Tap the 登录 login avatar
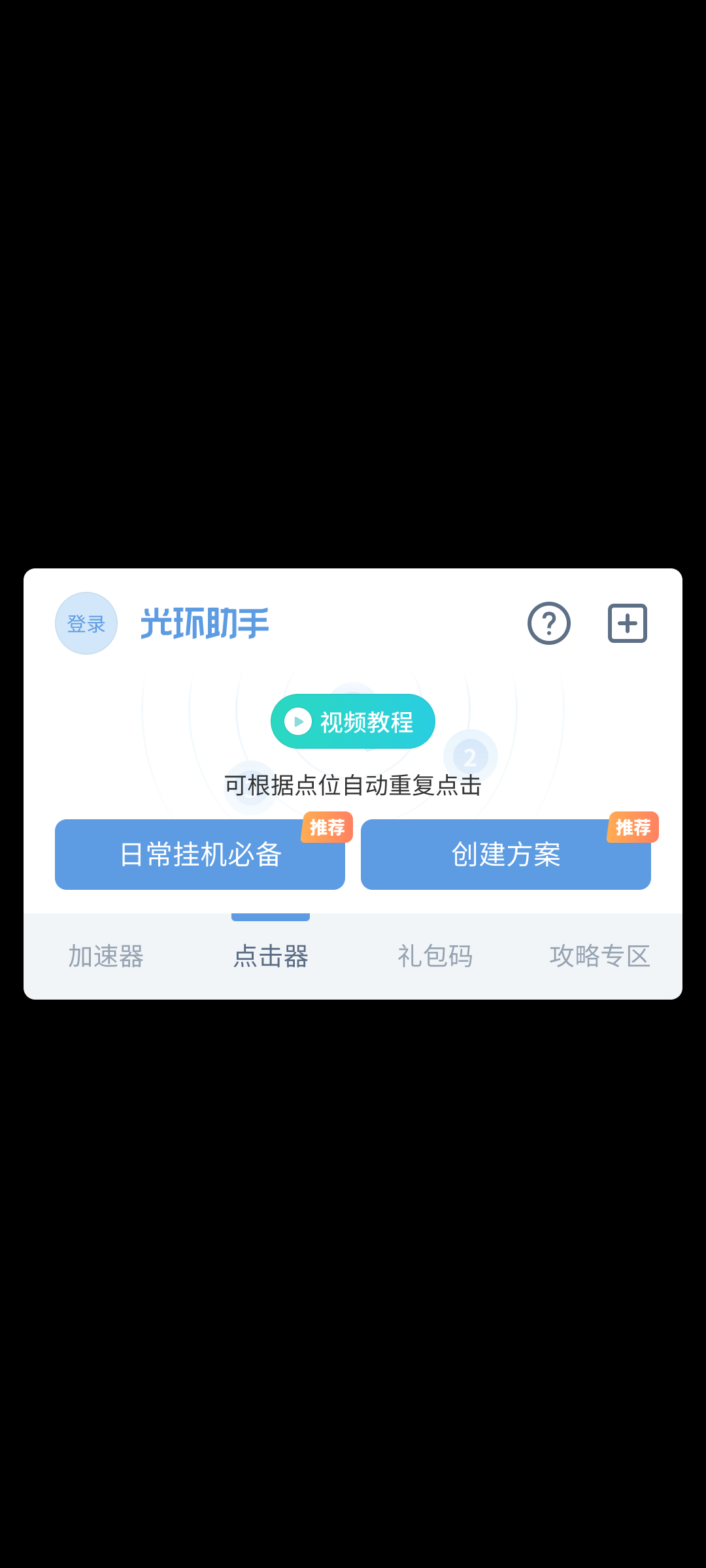 [x=86, y=623]
